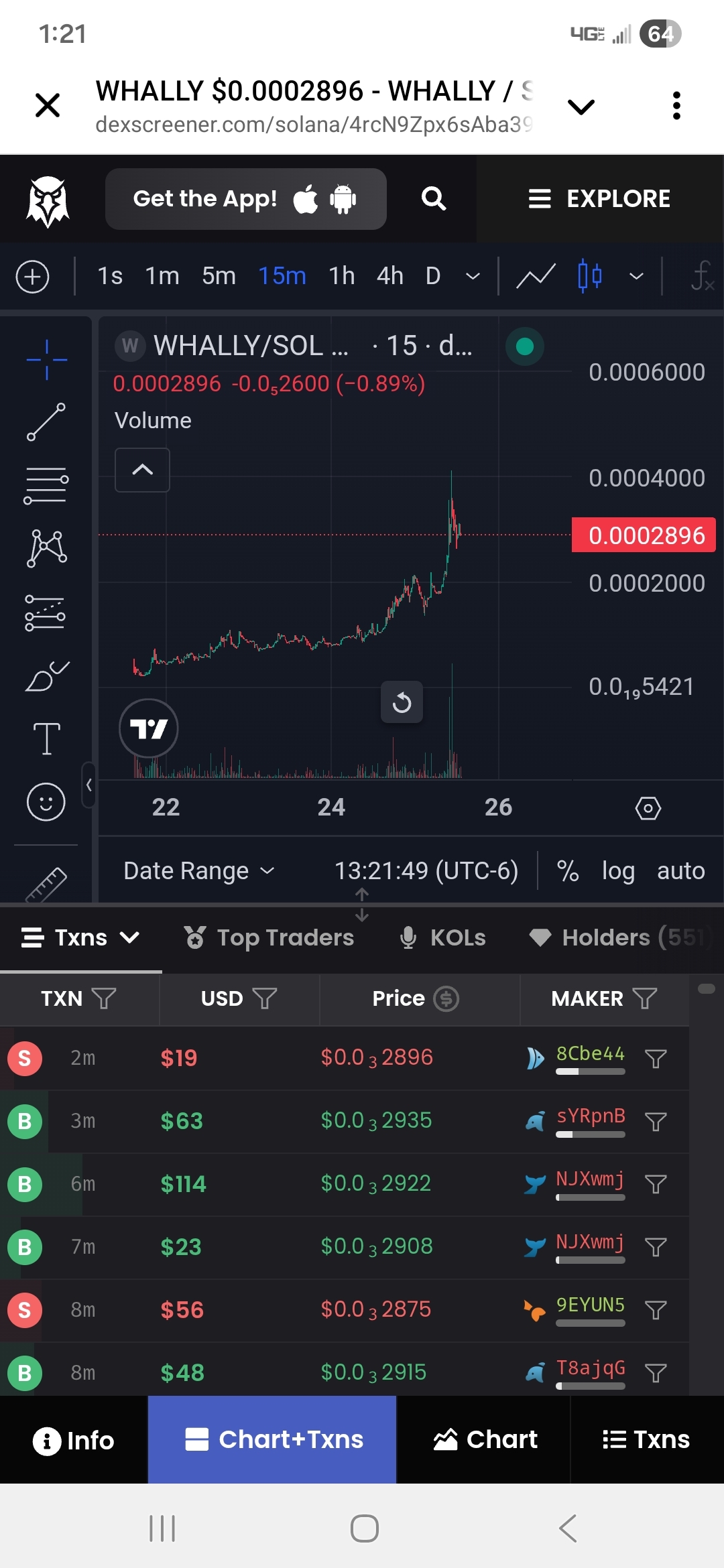The image size is (724, 1568).
Task: Choose the 4h timeframe
Action: (389, 275)
